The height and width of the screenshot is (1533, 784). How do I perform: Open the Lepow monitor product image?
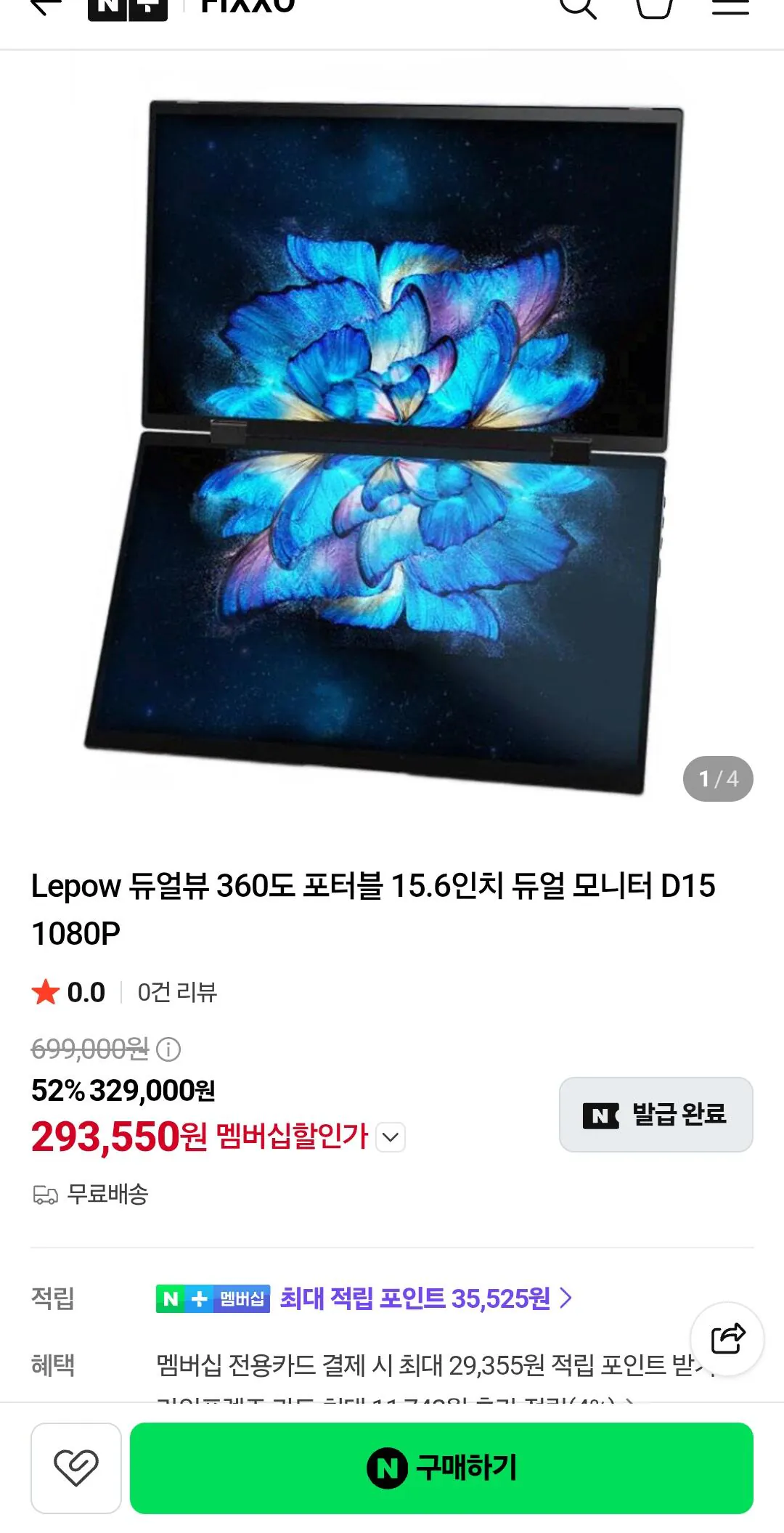point(383,445)
